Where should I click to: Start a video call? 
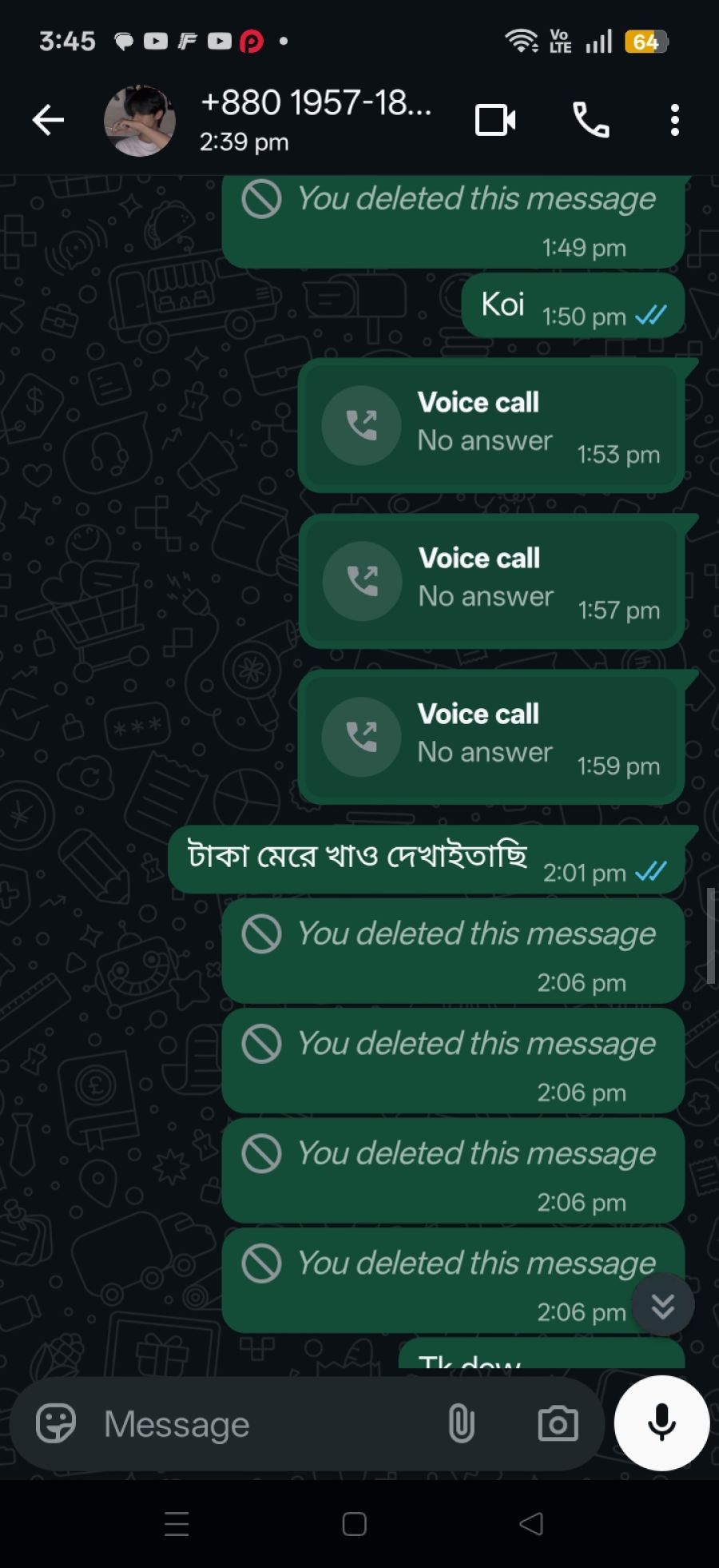click(x=495, y=121)
